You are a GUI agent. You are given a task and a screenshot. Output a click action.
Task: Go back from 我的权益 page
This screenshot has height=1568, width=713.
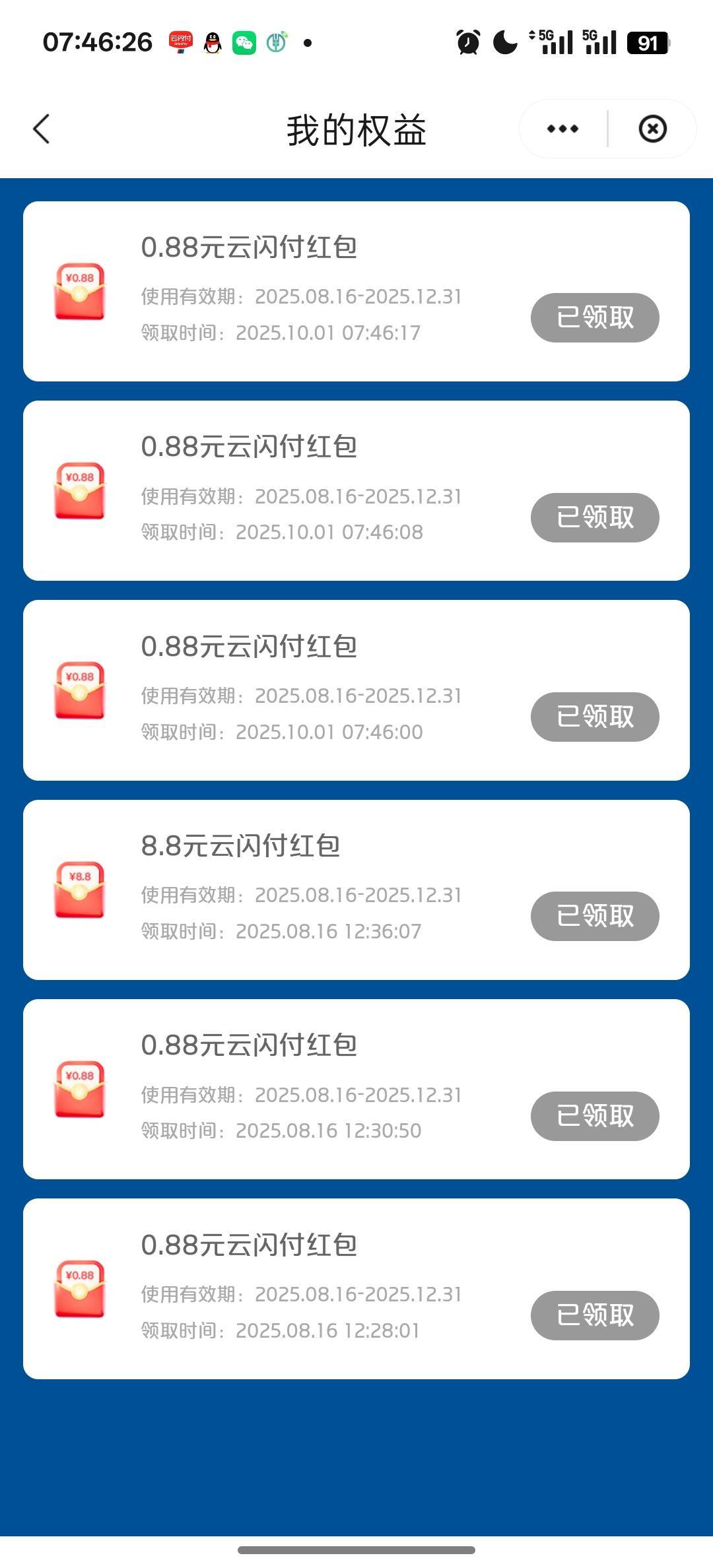coord(42,129)
